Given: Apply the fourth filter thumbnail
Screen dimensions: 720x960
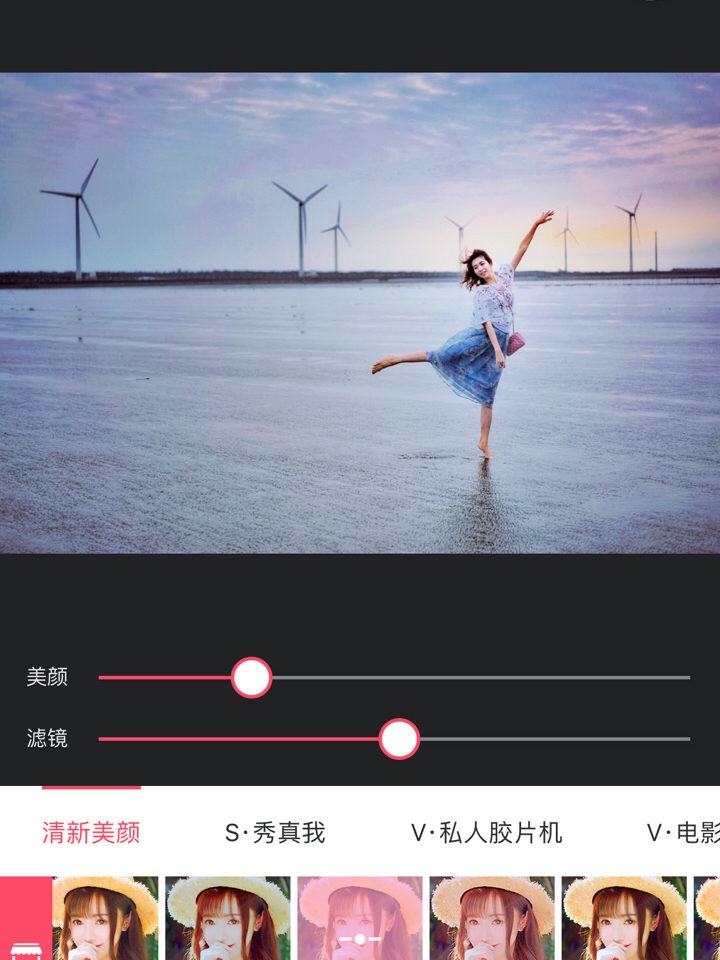Looking at the screenshot, I should point(492,918).
